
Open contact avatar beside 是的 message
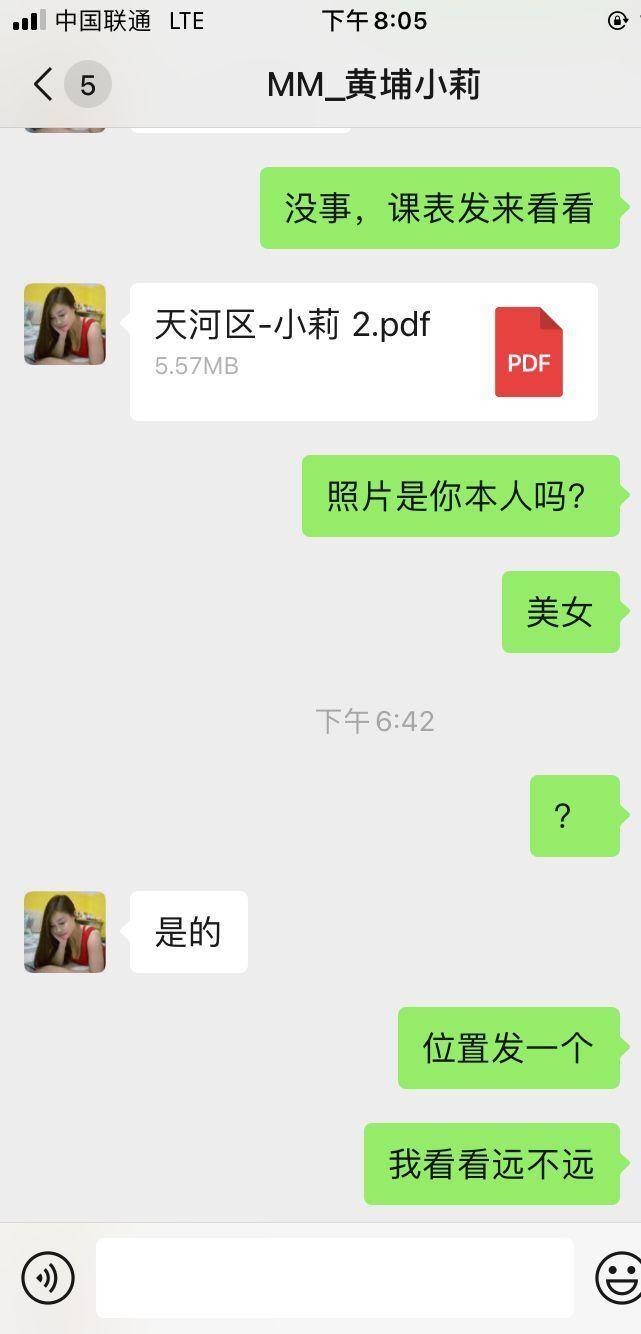click(65, 932)
